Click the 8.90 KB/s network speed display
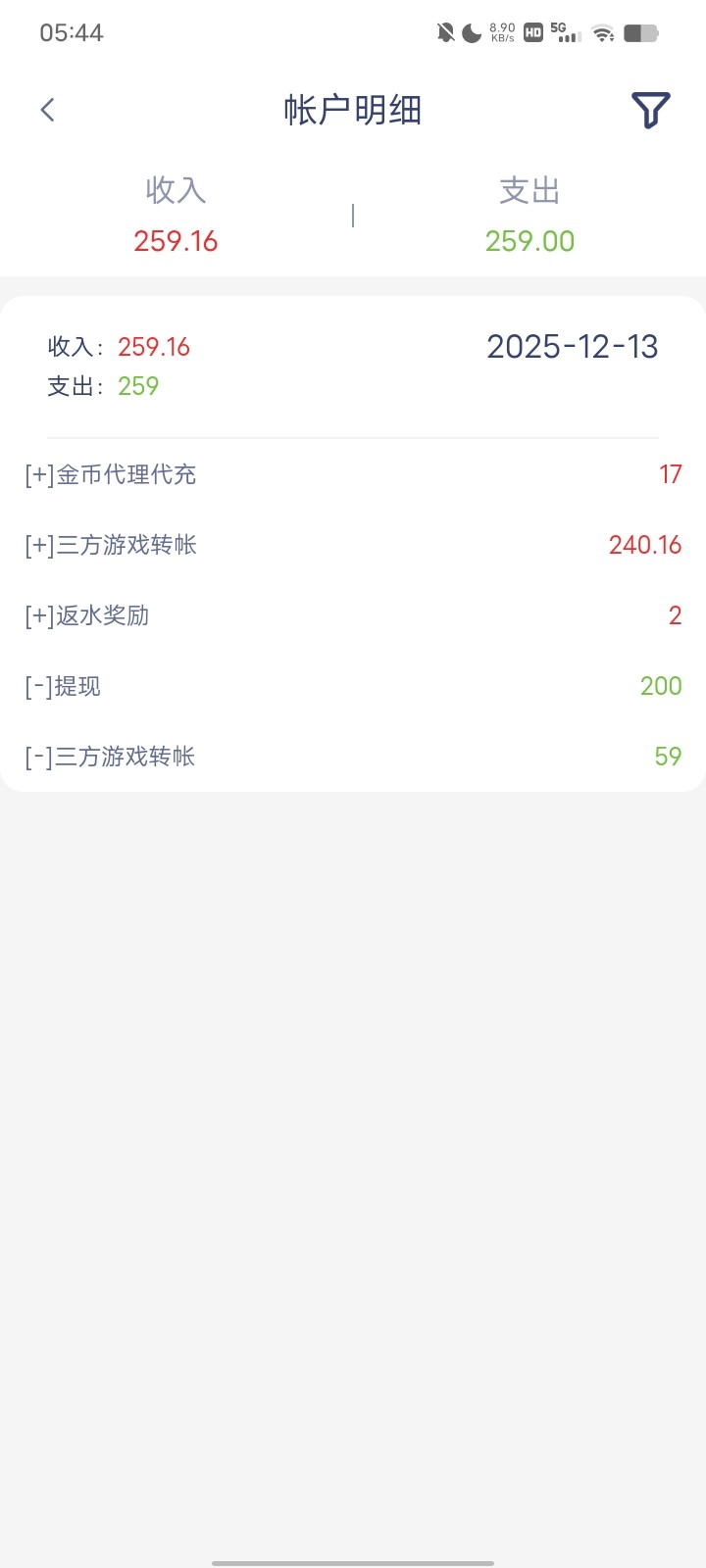The height and width of the screenshot is (1568, 706). click(x=501, y=32)
